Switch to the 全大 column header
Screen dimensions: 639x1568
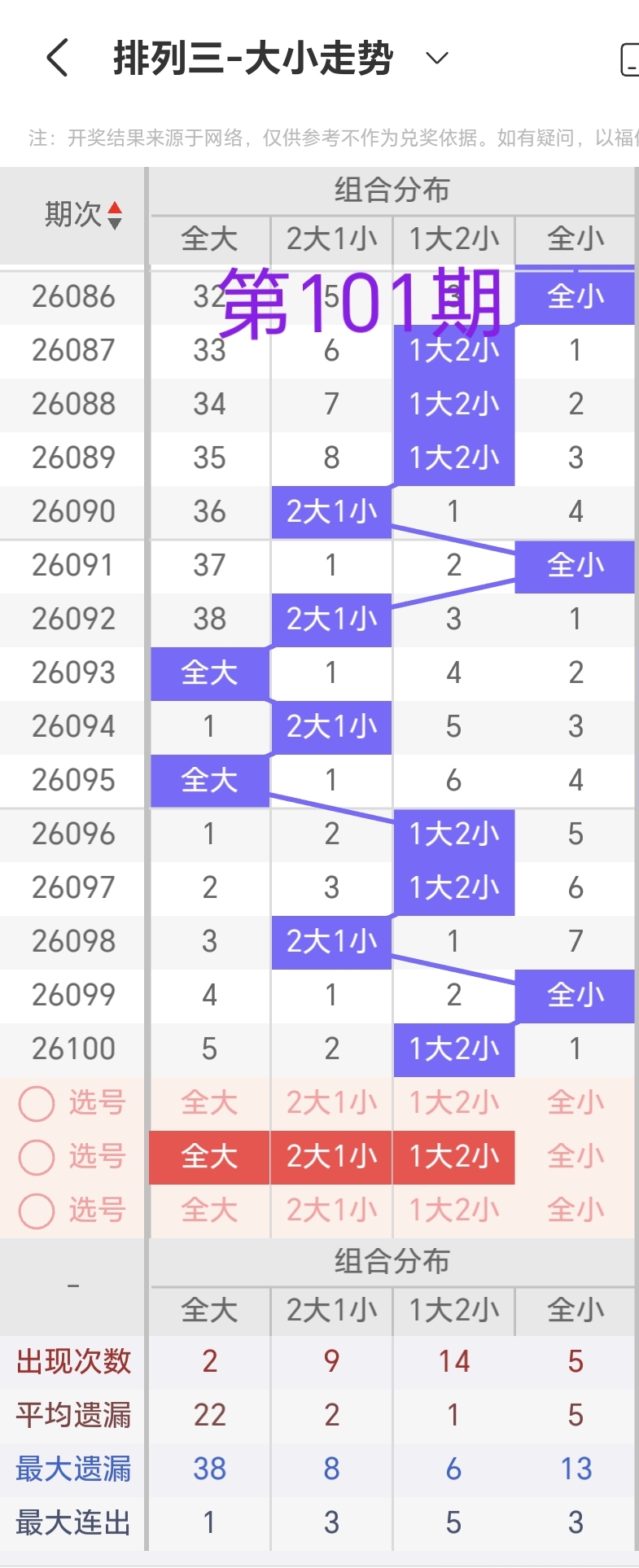(x=208, y=239)
